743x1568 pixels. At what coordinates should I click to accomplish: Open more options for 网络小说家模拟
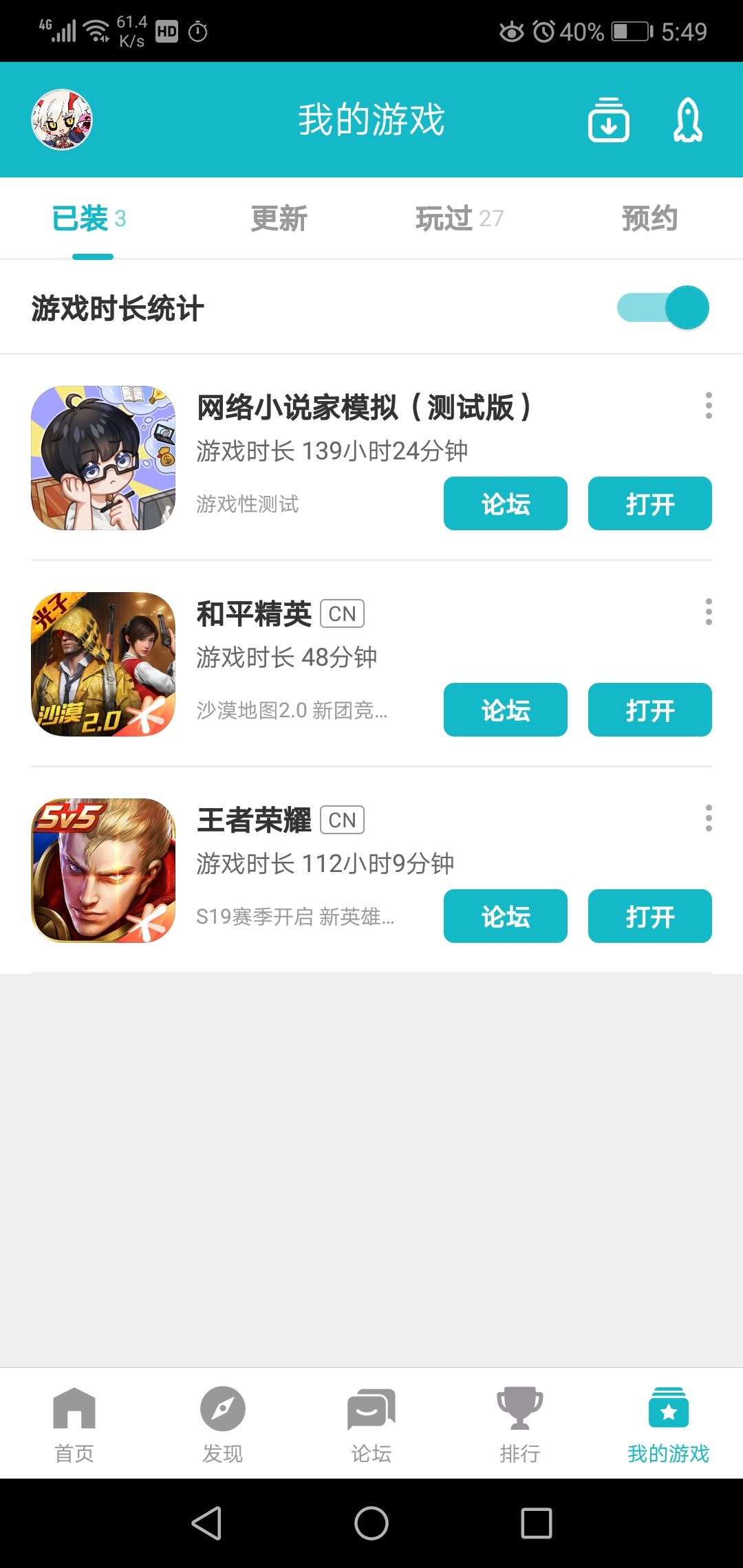(709, 406)
